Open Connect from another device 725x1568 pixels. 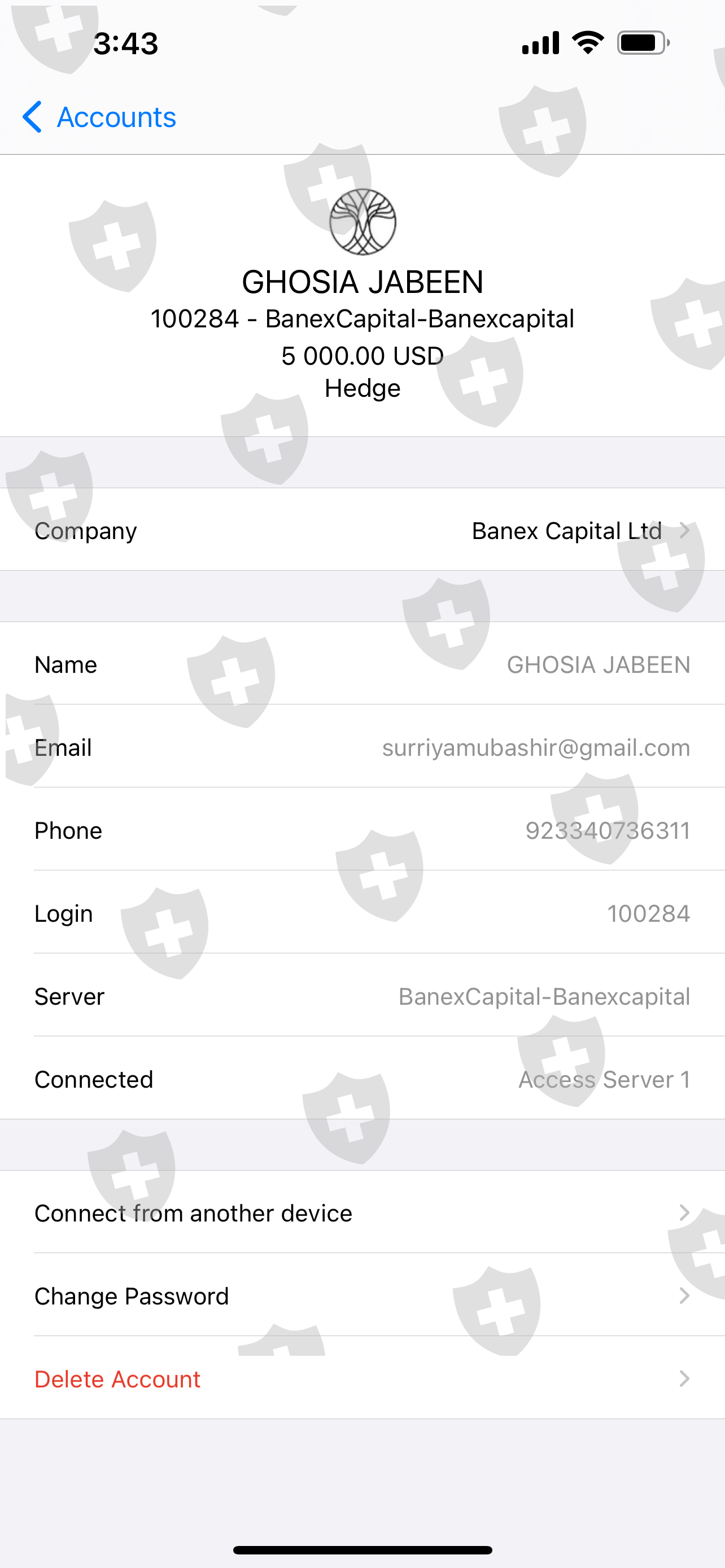pyautogui.click(x=362, y=1212)
